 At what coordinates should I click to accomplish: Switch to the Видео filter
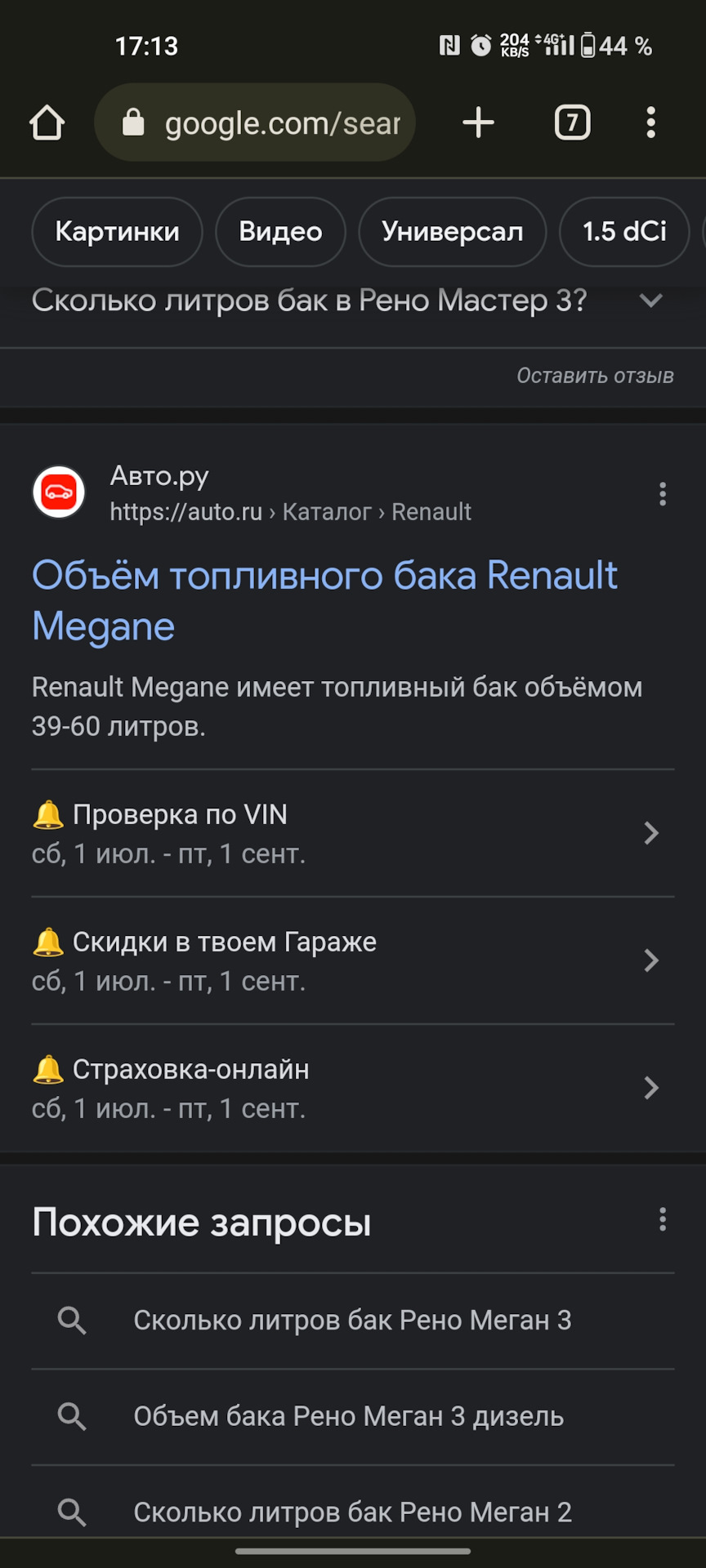click(280, 232)
